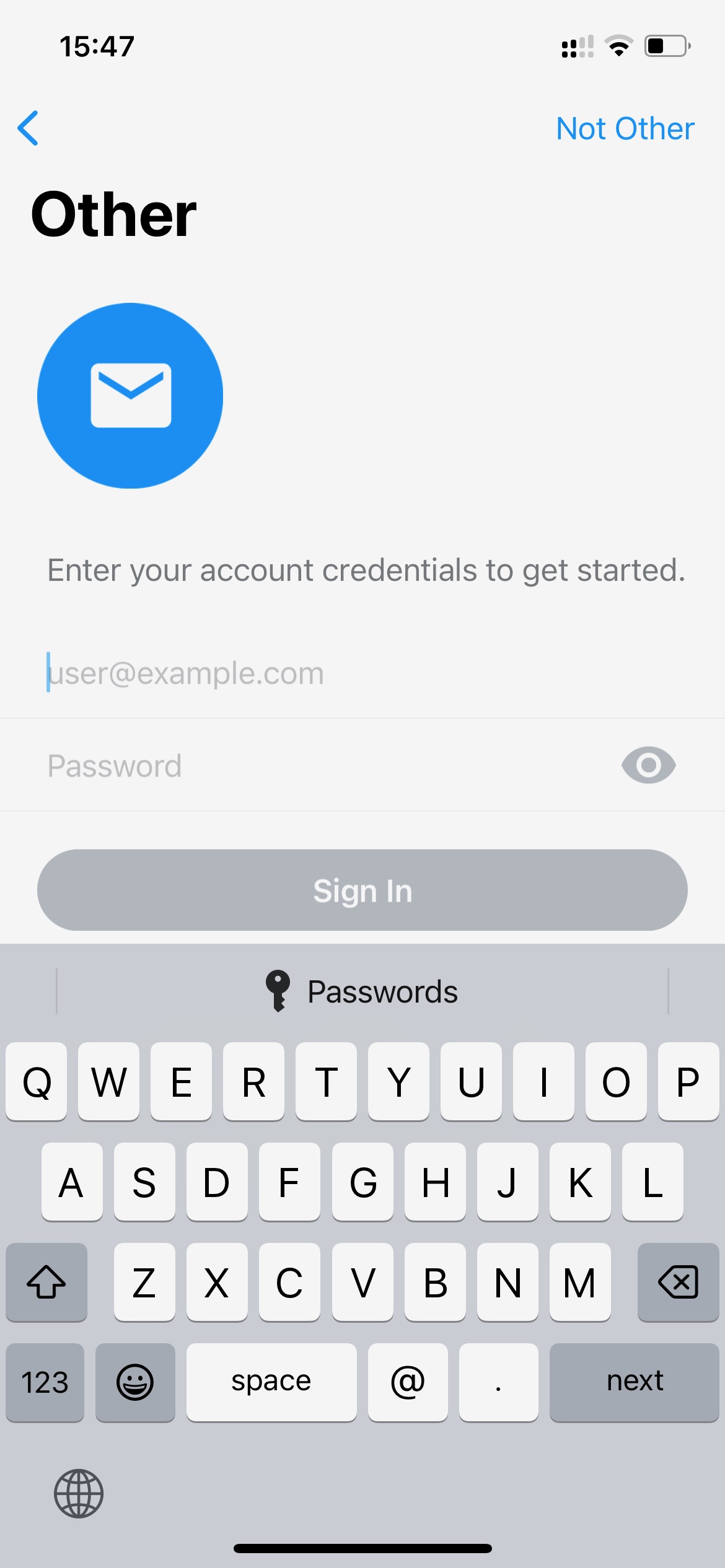Tap the backspace key
Screen dimensions: 725x1568
[x=679, y=1282]
